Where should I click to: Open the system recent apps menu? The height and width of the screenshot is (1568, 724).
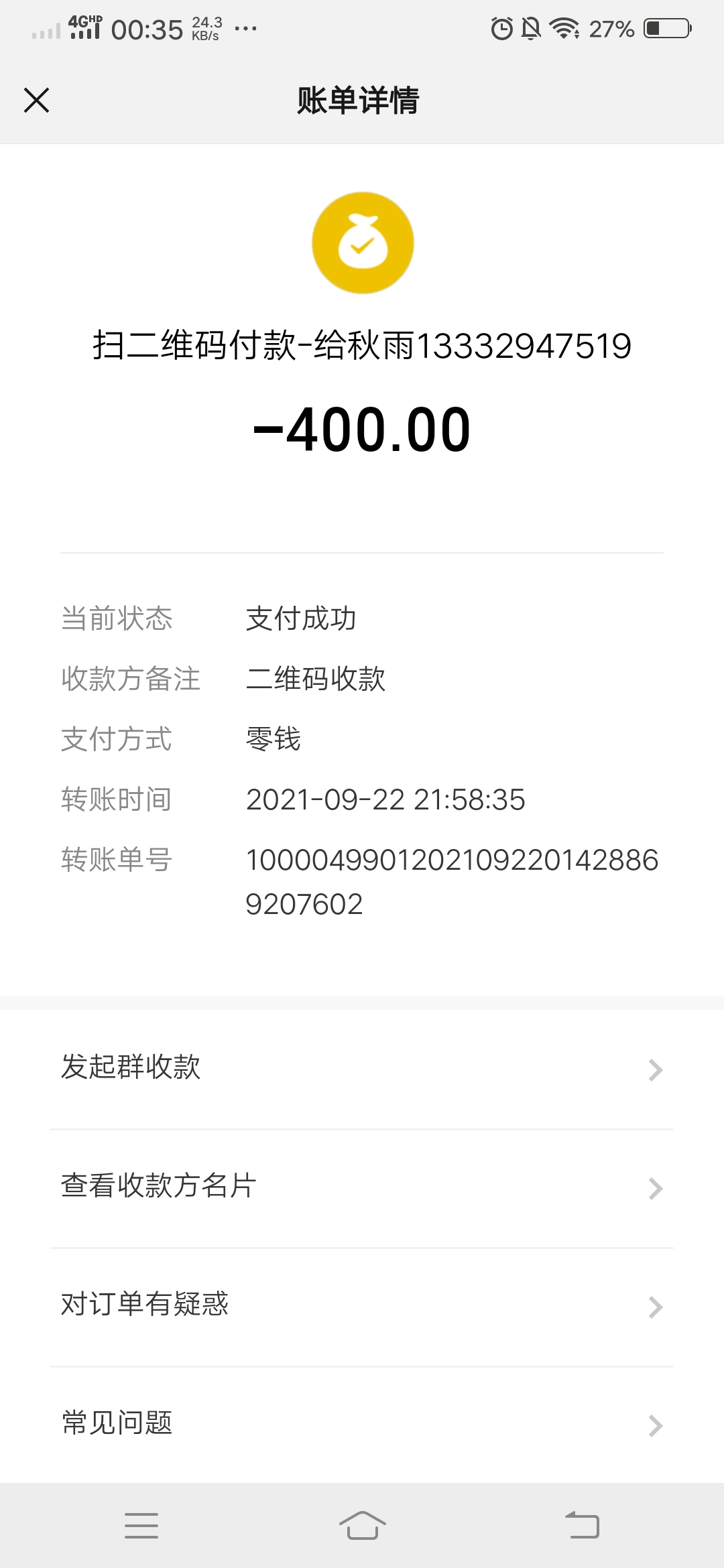[141, 1525]
